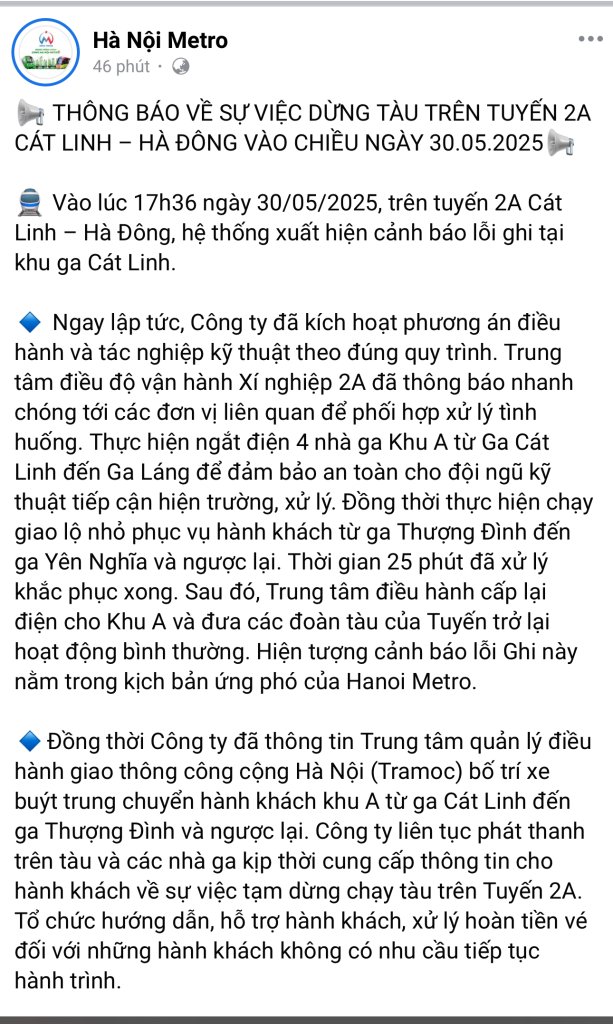Image resolution: width=613 pixels, height=1024 pixels.
Task: Open the Hà Nội Metro page name
Action: (160, 40)
